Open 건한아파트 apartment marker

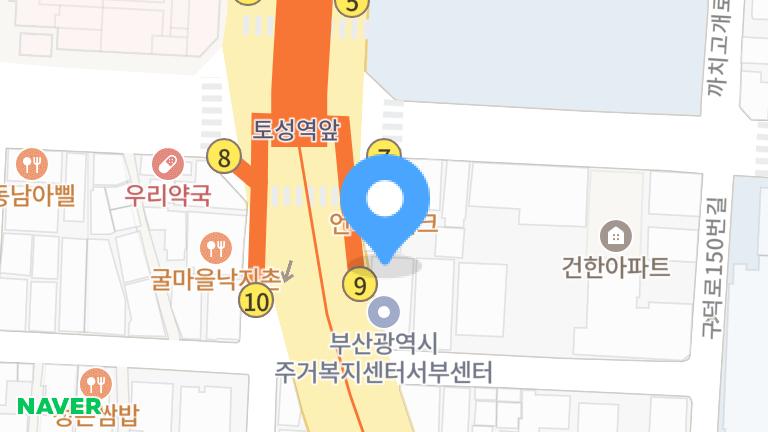[x=615, y=237]
